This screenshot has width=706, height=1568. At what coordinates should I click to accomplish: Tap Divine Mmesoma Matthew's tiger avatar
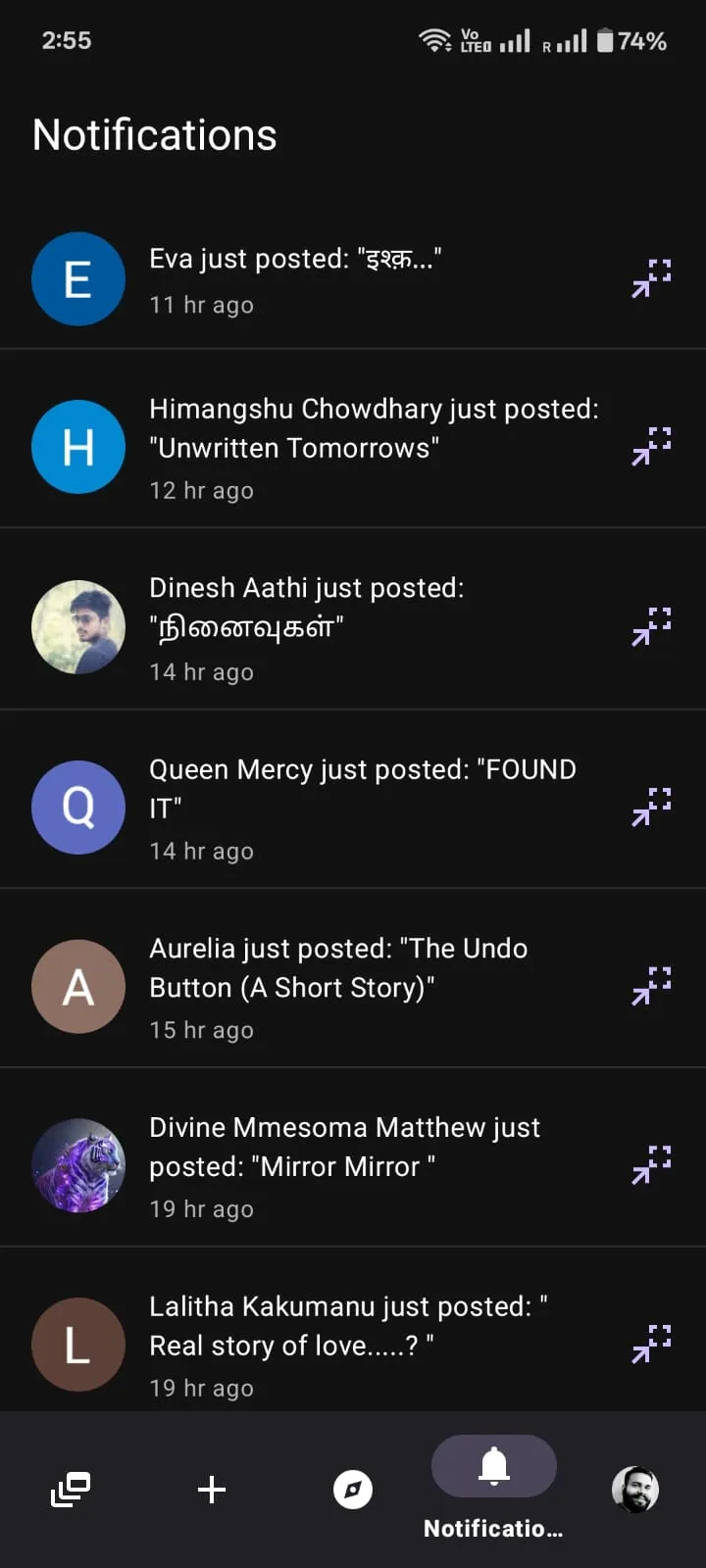pos(78,1165)
